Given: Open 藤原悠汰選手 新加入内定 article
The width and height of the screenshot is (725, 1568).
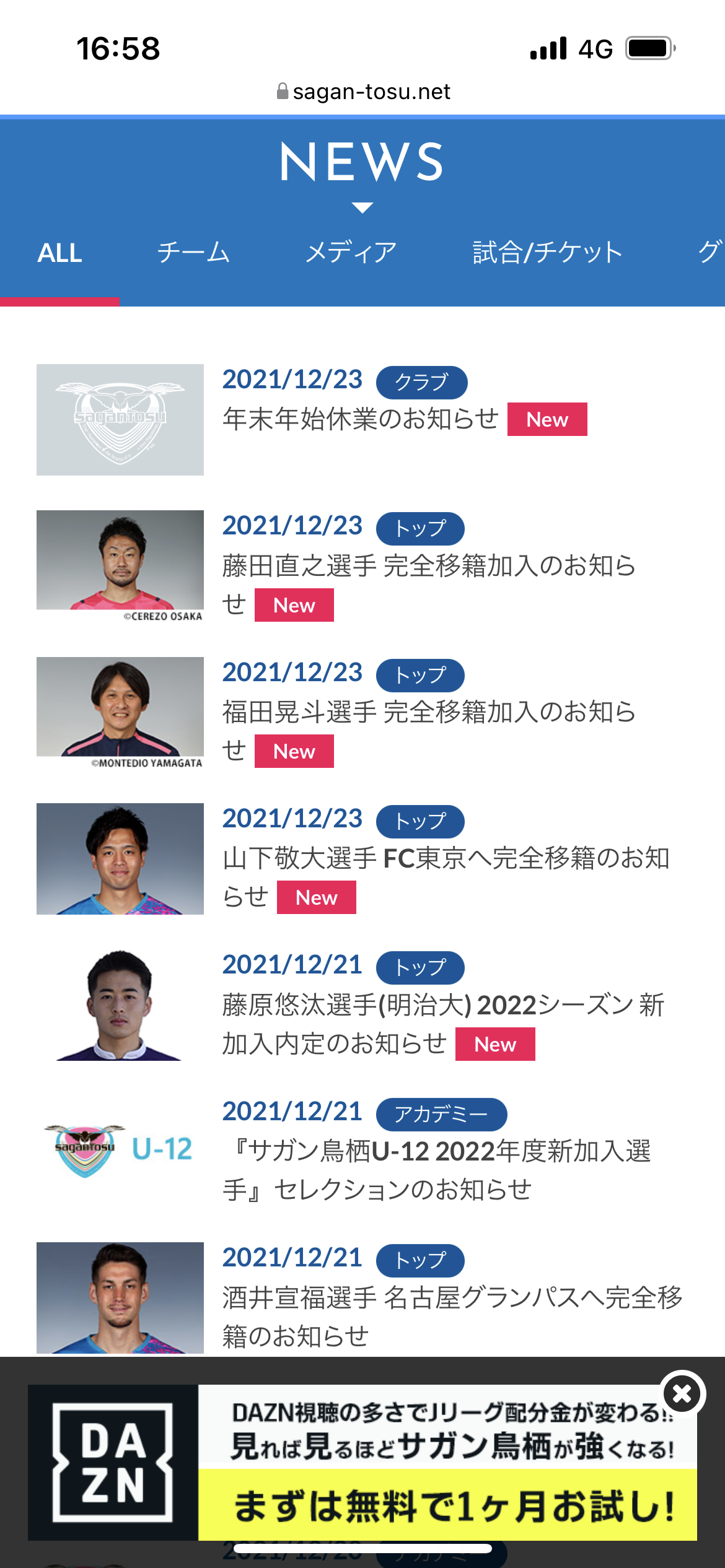Looking at the screenshot, I should click(443, 1024).
